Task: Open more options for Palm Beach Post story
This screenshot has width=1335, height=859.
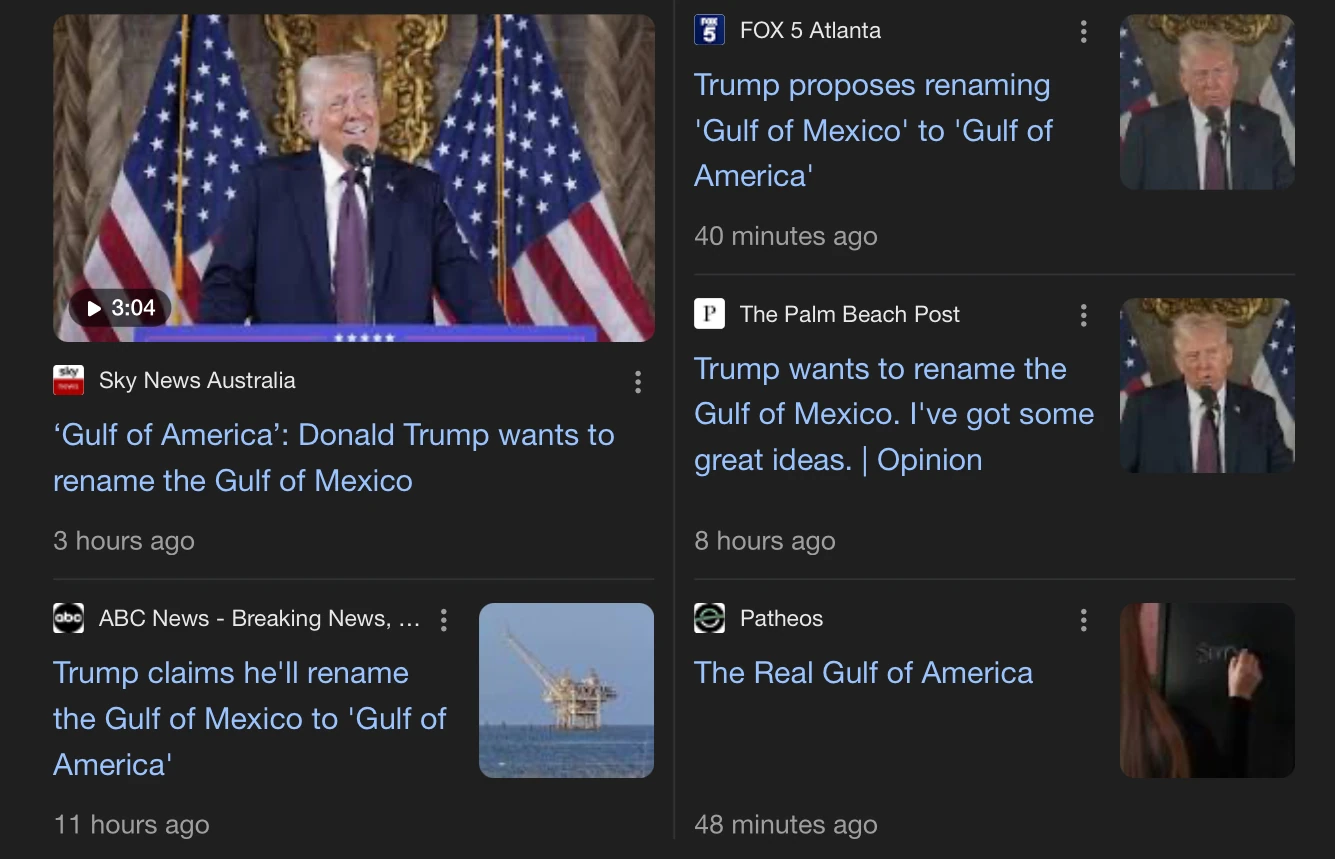Action: 1083,316
